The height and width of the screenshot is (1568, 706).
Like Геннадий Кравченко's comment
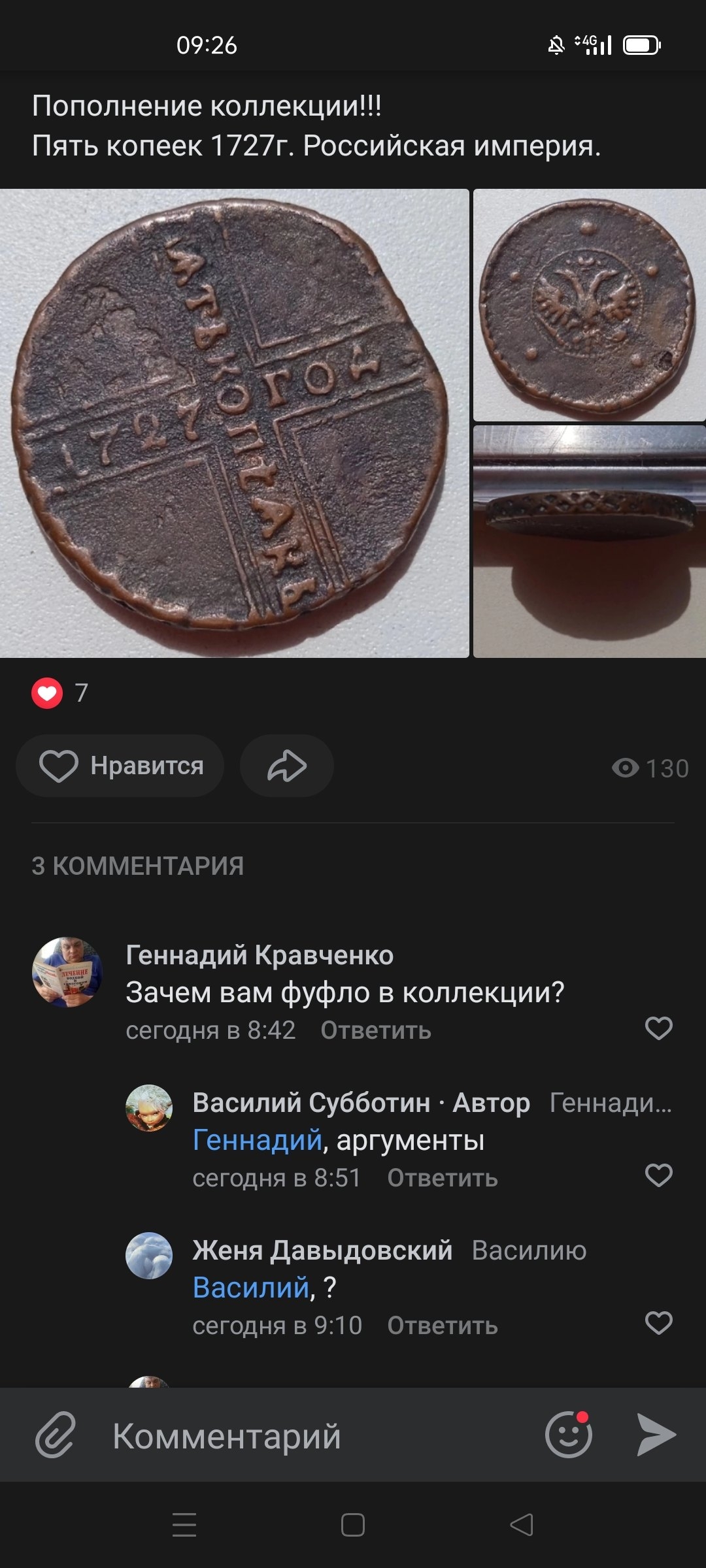click(x=658, y=1028)
